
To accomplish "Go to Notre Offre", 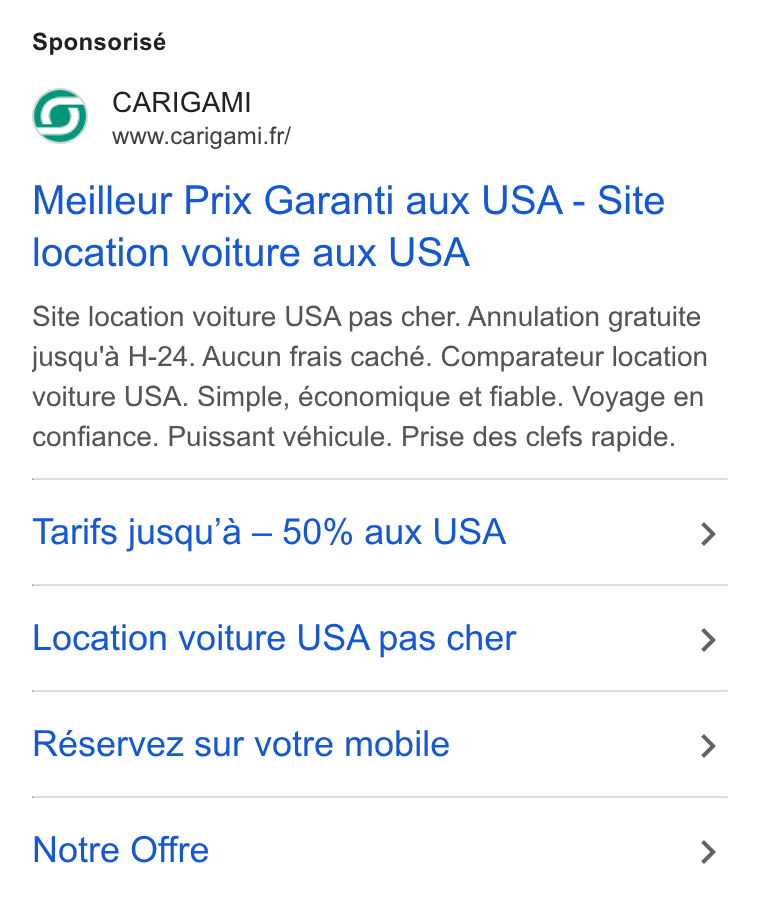I will point(380,850).
